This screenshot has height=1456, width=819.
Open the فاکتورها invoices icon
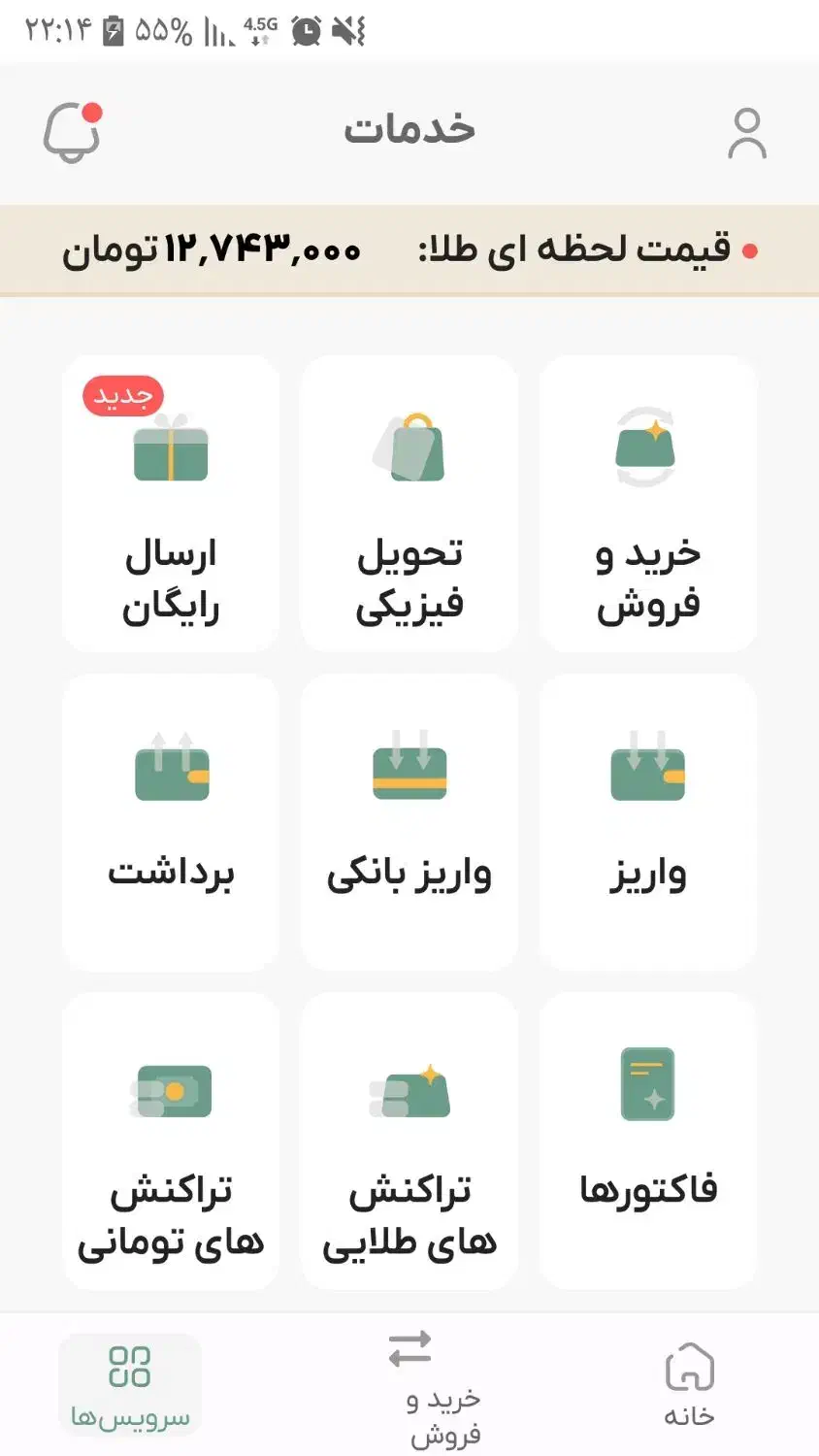click(647, 1085)
